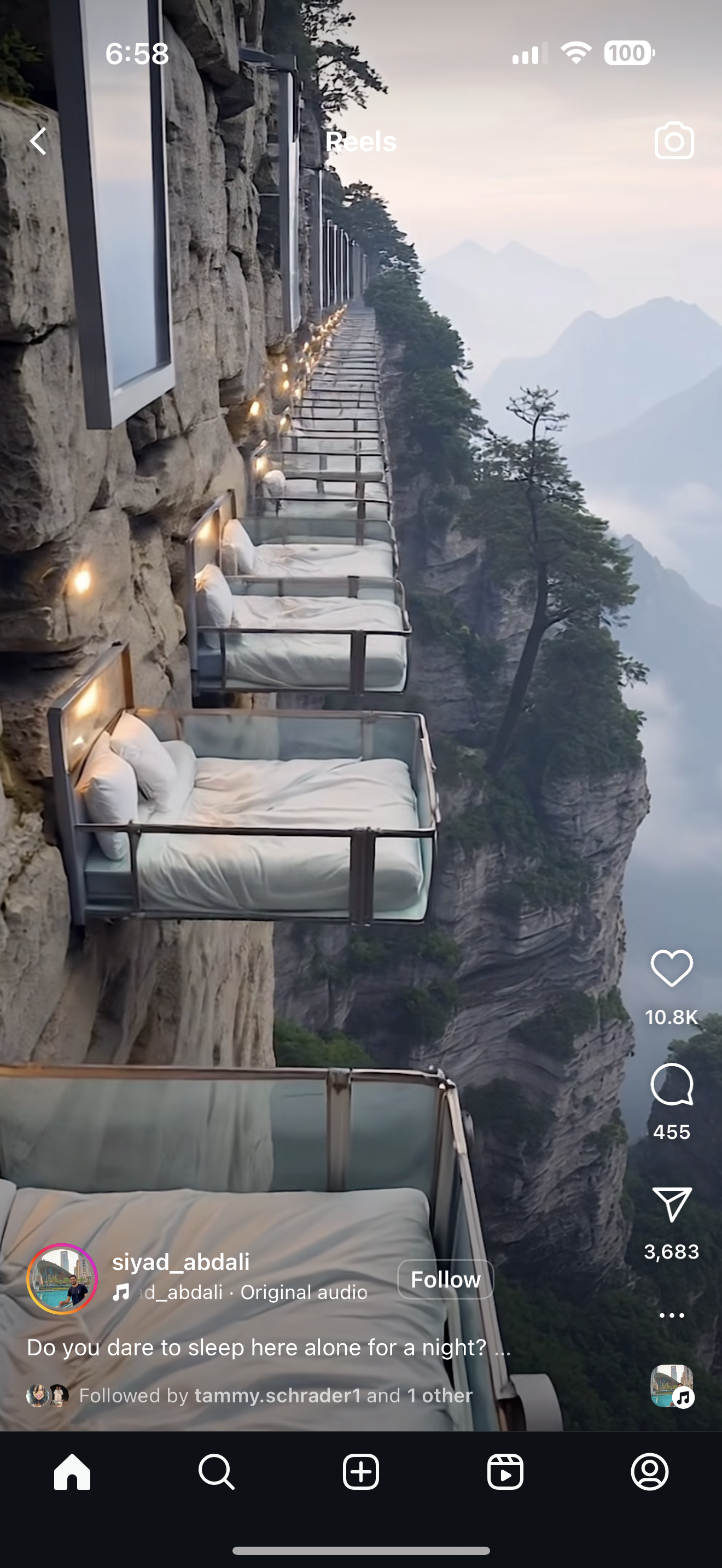722x1568 pixels.
Task: Share this reel via the paper plane icon
Action: pos(672,1204)
